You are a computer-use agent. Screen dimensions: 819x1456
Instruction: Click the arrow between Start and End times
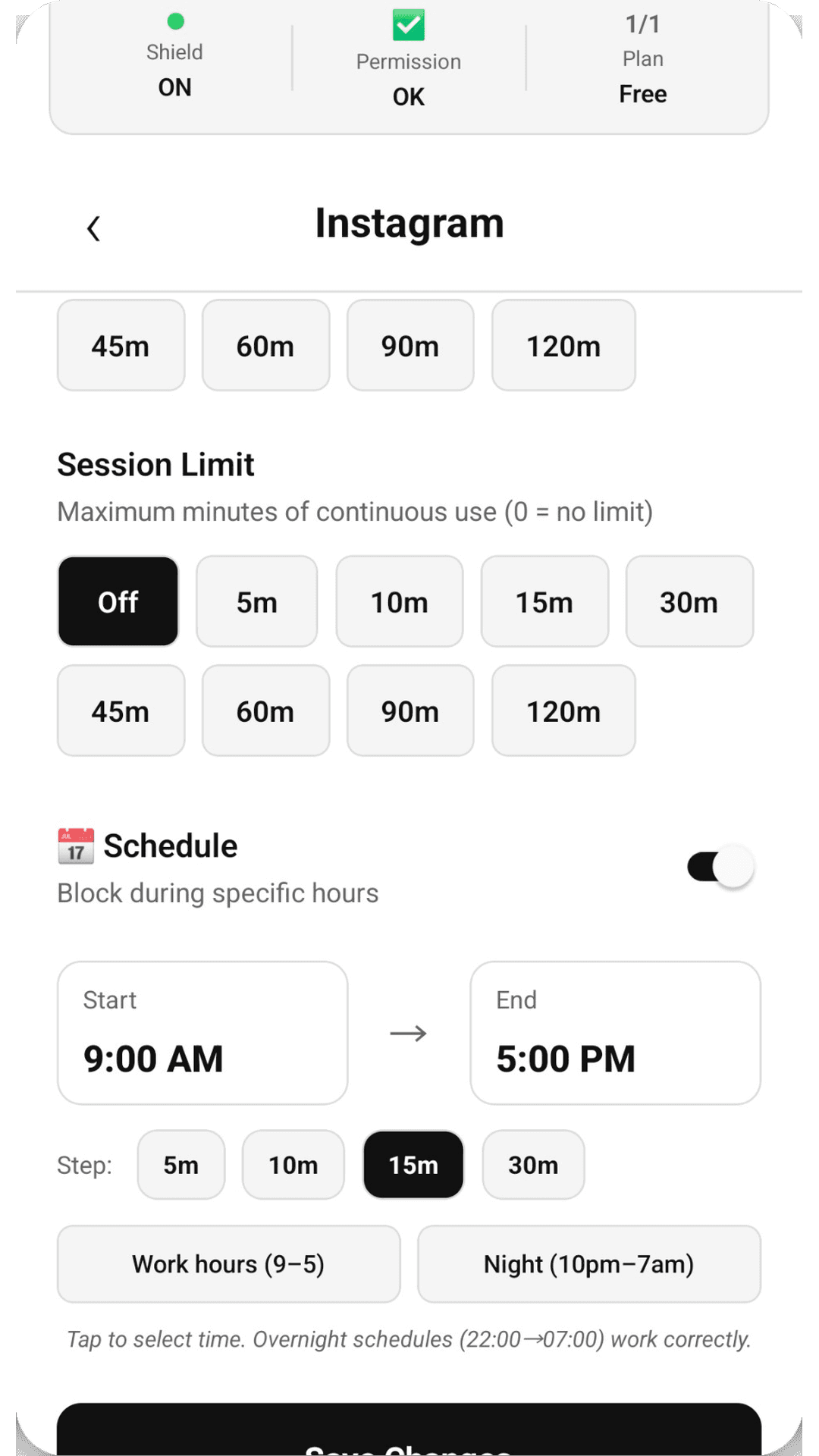pos(408,1032)
